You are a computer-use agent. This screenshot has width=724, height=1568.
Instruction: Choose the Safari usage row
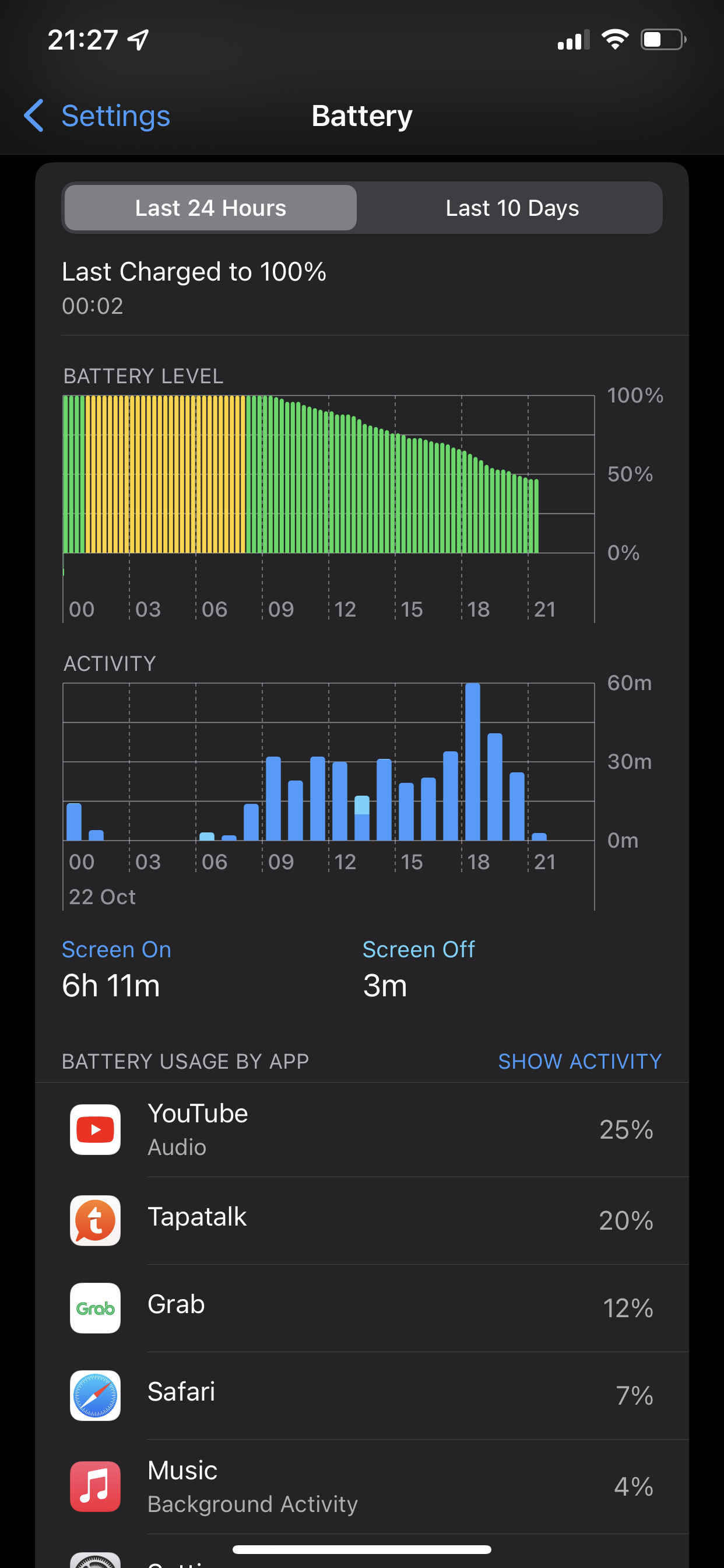pos(361,1395)
